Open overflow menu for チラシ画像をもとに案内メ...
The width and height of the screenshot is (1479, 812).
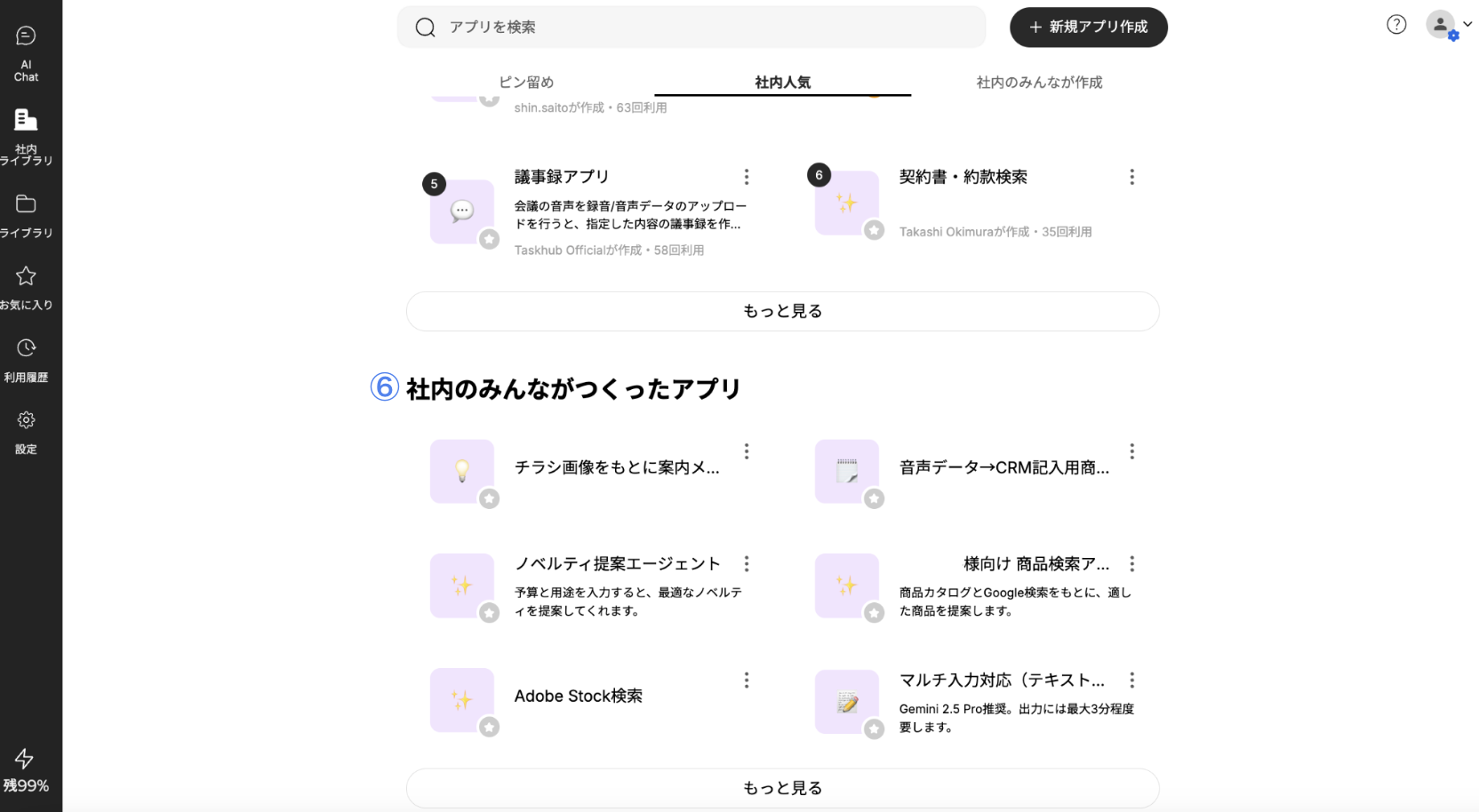(747, 451)
